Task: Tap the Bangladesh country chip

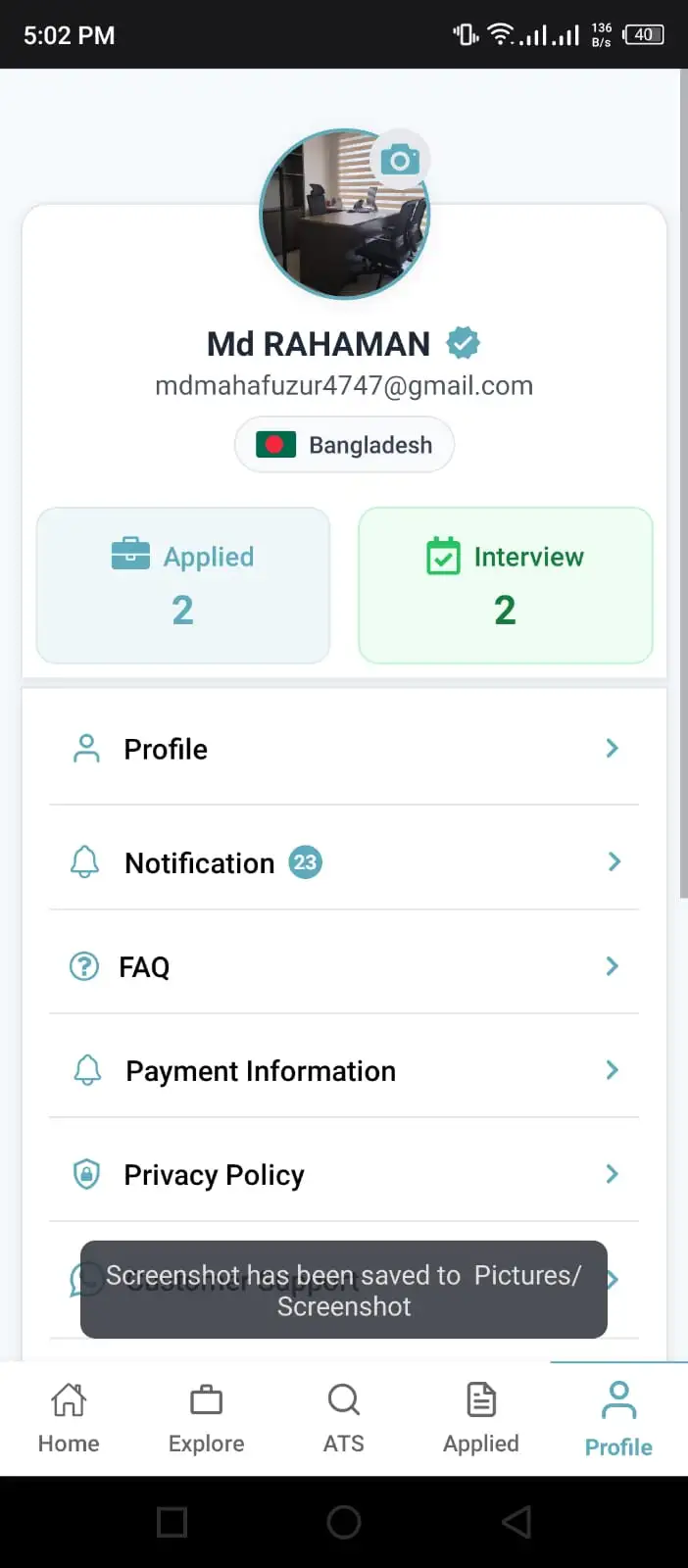Action: [x=344, y=445]
